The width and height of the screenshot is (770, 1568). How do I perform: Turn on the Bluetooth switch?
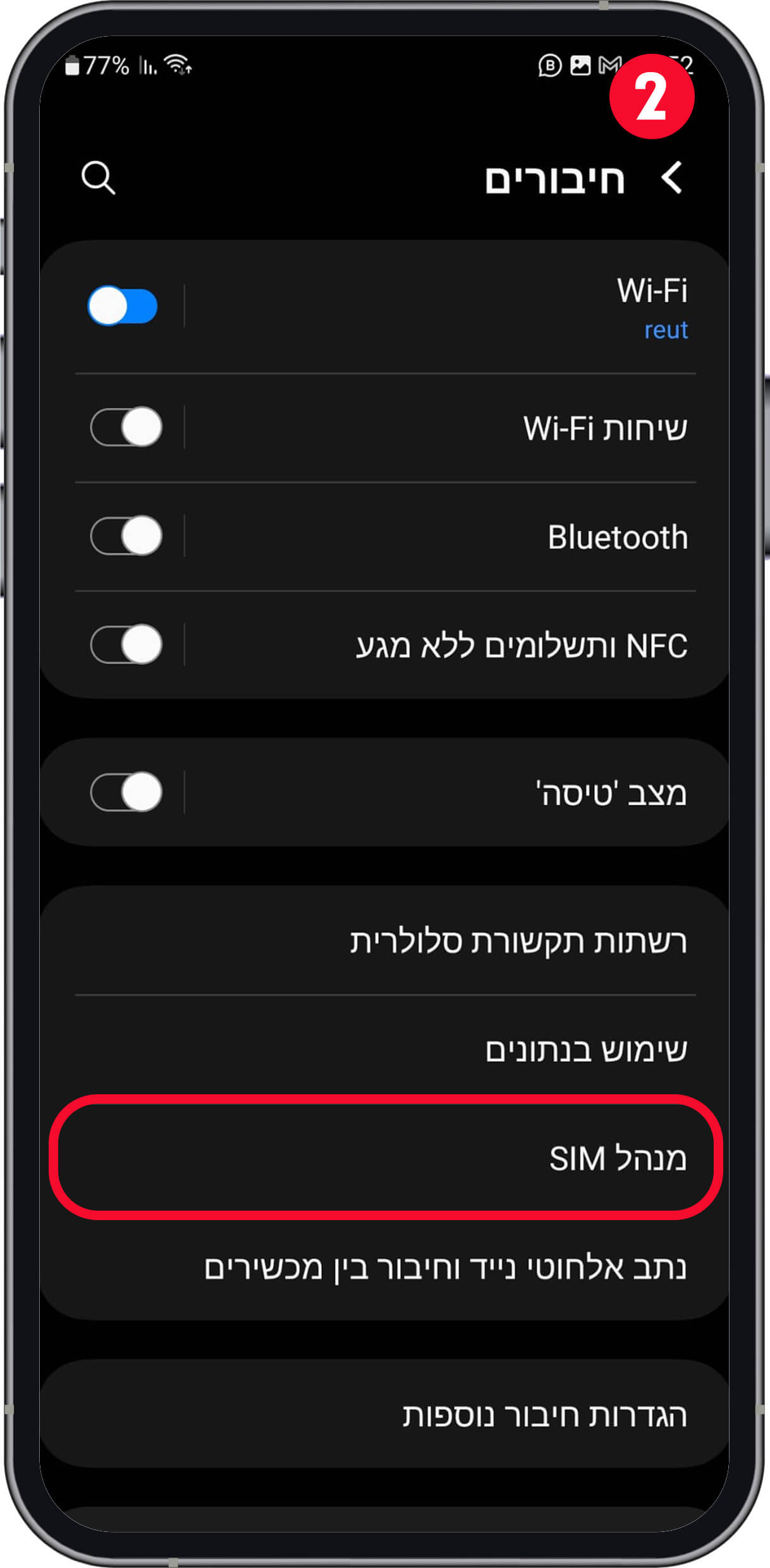pos(126,536)
